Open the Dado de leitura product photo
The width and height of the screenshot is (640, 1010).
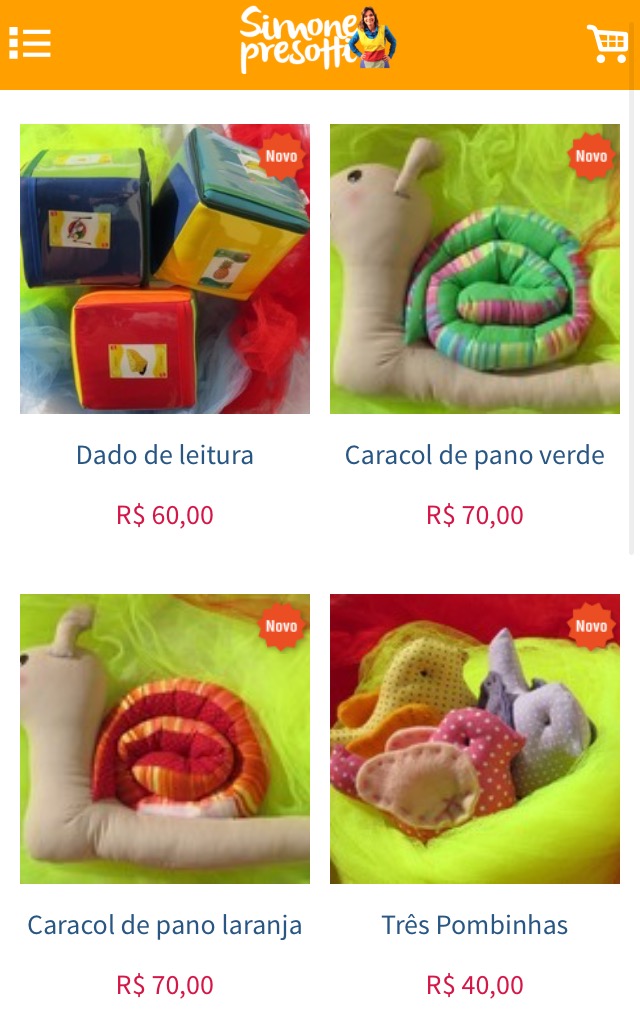[165, 269]
